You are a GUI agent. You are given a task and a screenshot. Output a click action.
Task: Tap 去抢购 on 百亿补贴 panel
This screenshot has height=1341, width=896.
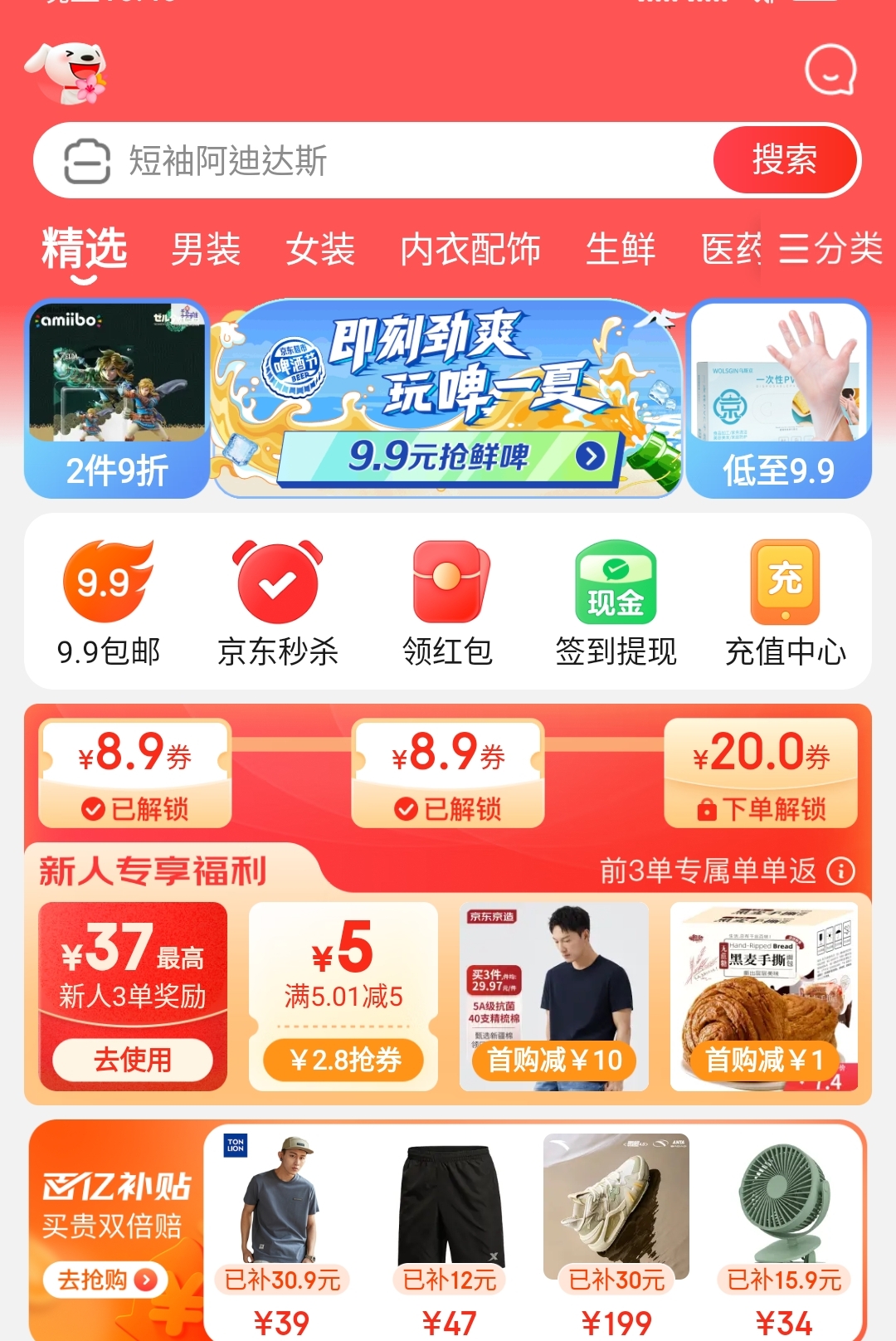(105, 1280)
